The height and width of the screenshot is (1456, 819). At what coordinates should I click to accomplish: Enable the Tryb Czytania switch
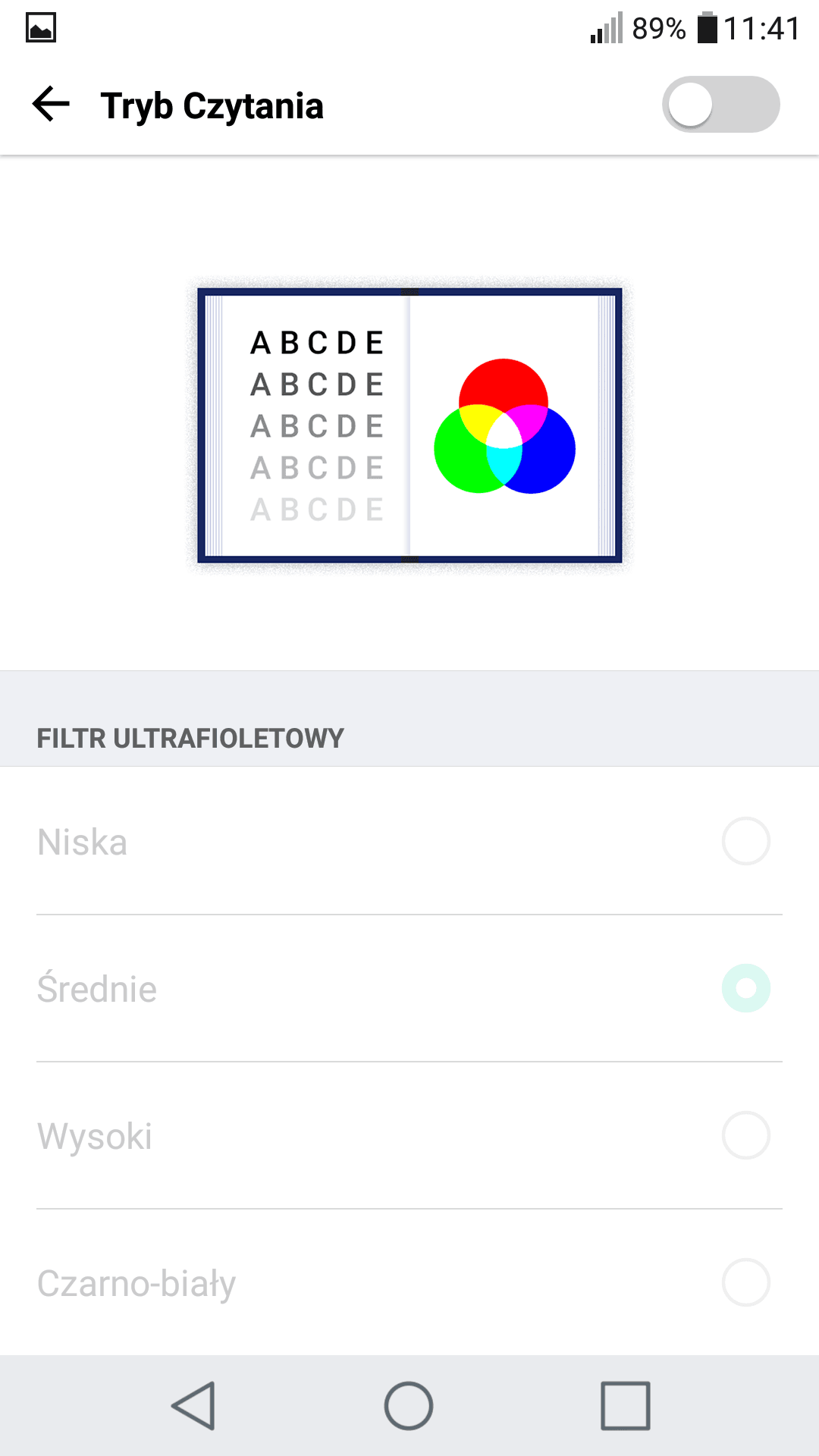tap(720, 105)
